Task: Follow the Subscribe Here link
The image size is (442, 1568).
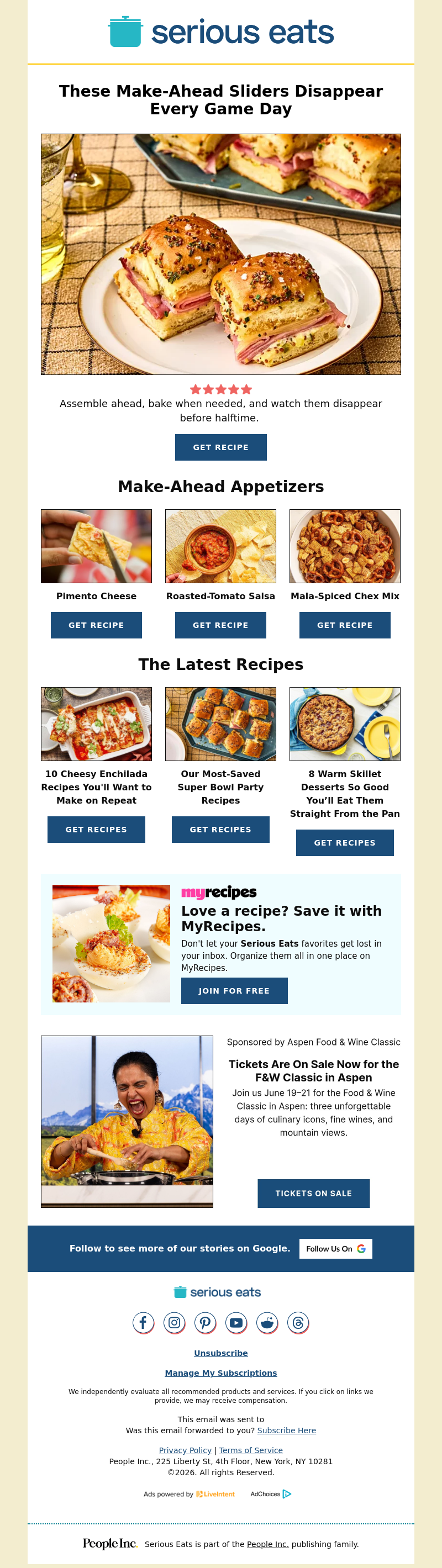Action: pos(286,1430)
